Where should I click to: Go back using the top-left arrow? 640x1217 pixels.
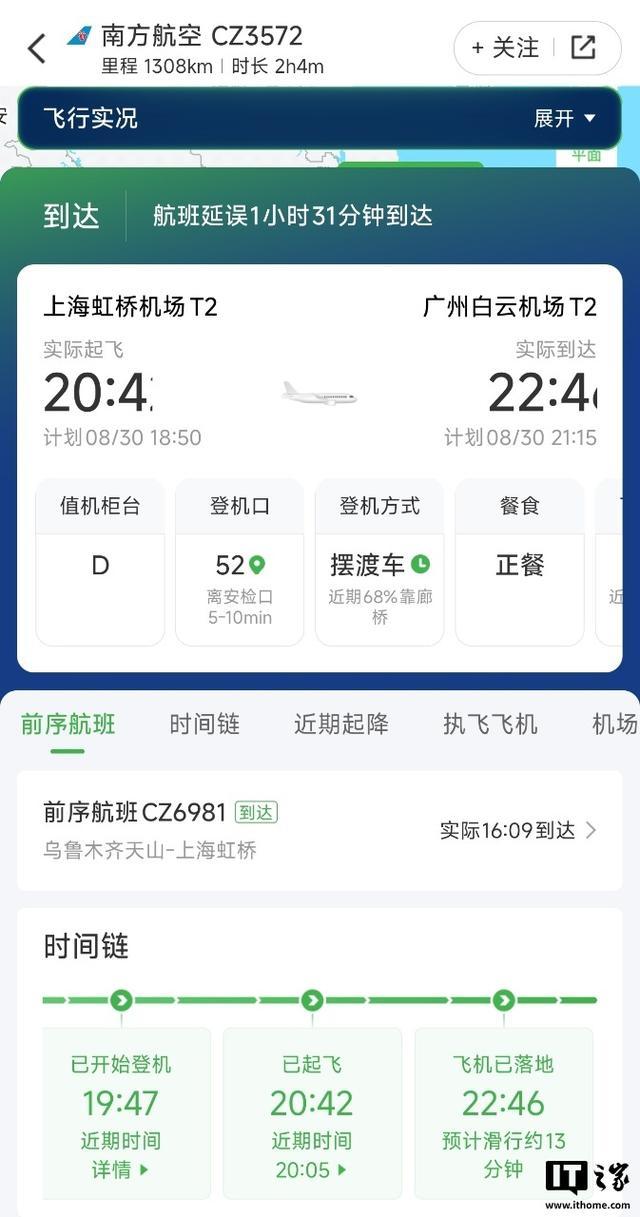point(37,49)
